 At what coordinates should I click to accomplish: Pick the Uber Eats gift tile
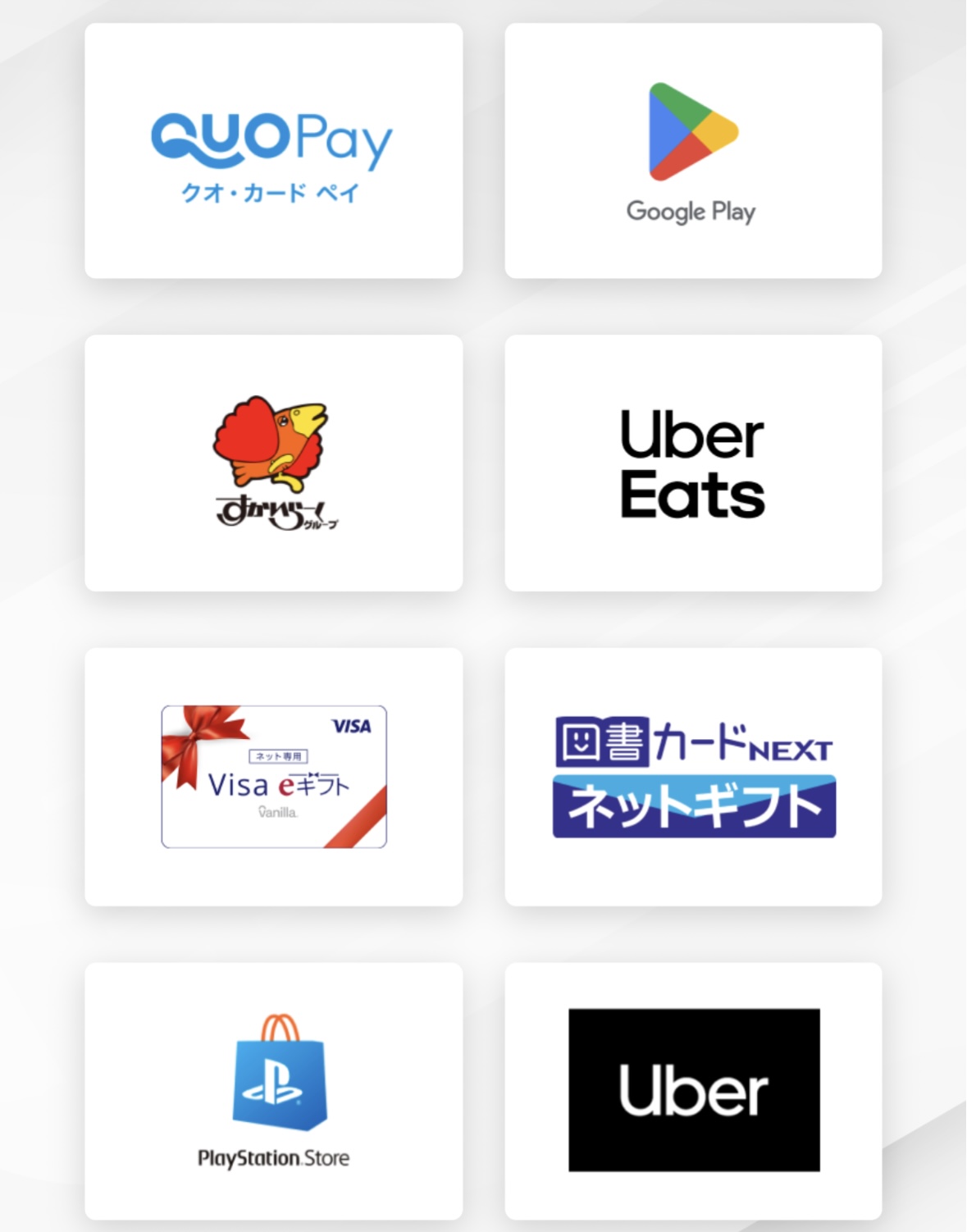click(693, 463)
